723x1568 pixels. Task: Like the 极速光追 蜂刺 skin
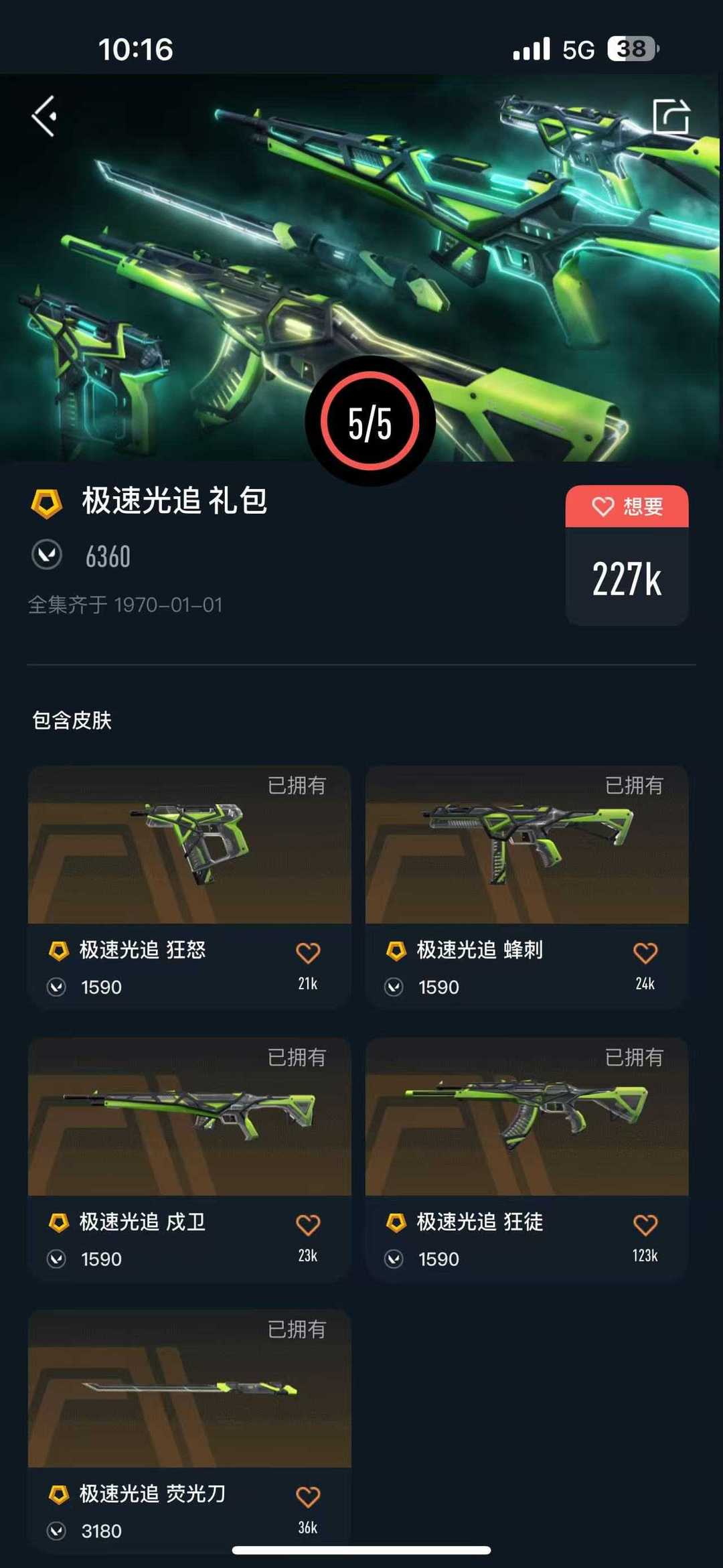click(645, 952)
